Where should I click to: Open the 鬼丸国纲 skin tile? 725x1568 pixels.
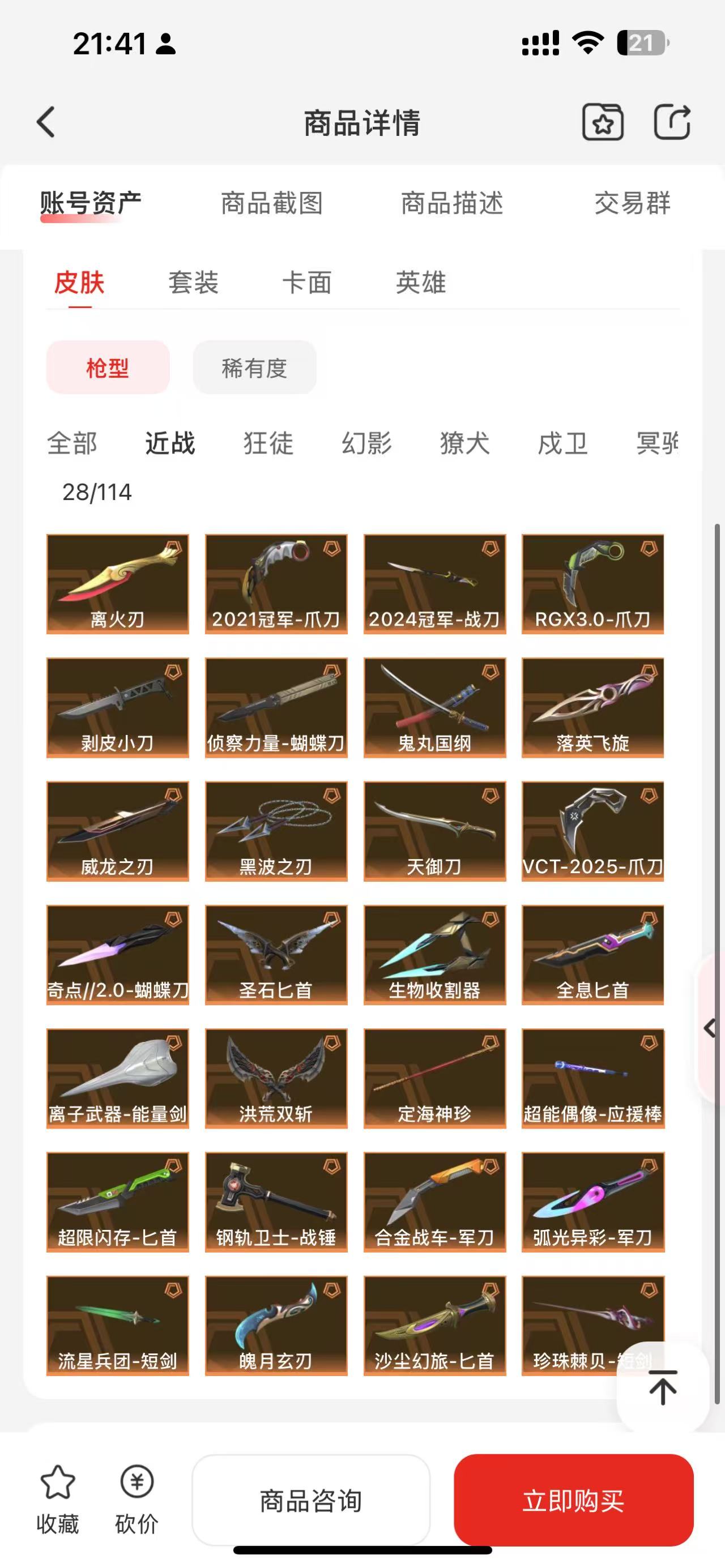[434, 707]
